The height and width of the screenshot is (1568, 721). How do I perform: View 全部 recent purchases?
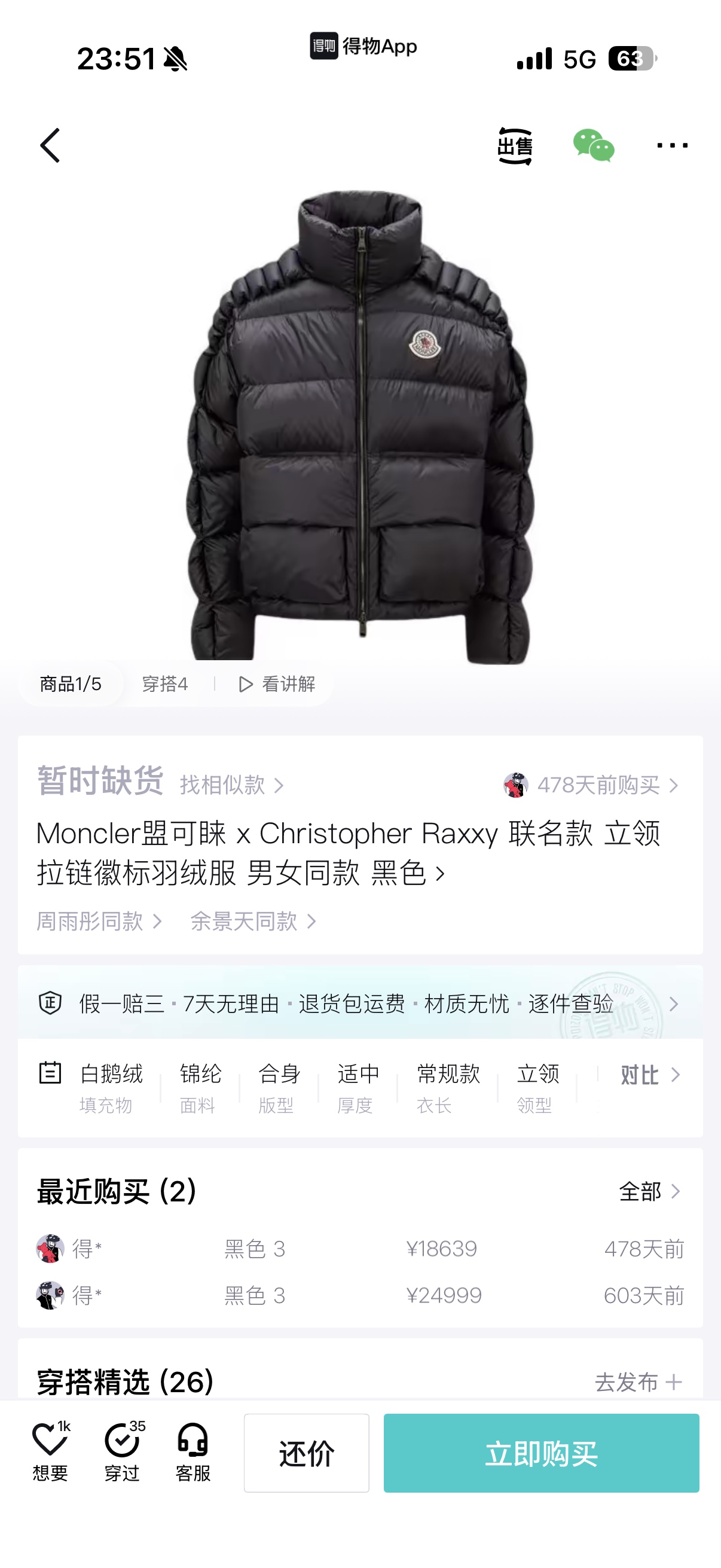(649, 1191)
